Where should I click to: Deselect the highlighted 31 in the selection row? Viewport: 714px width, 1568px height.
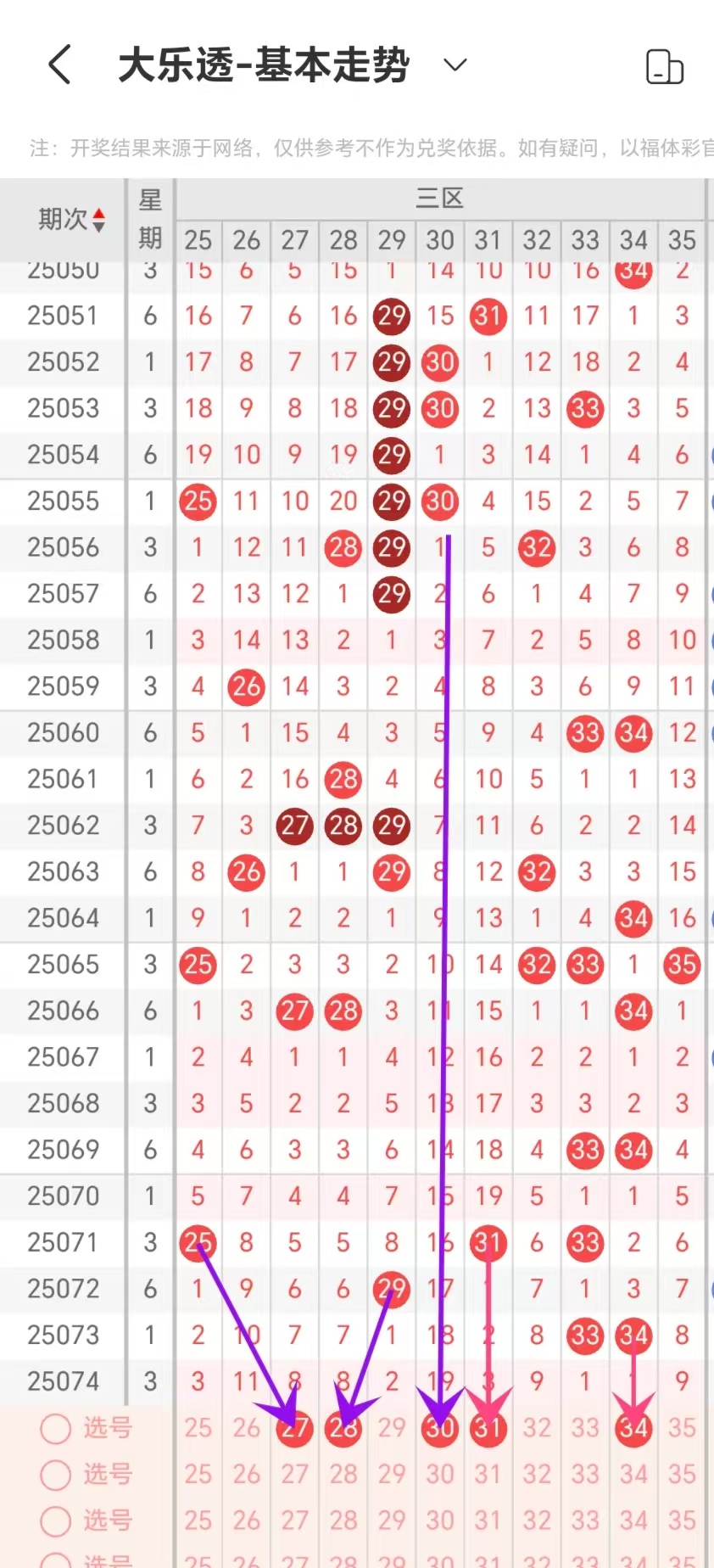pyautogui.click(x=488, y=1429)
